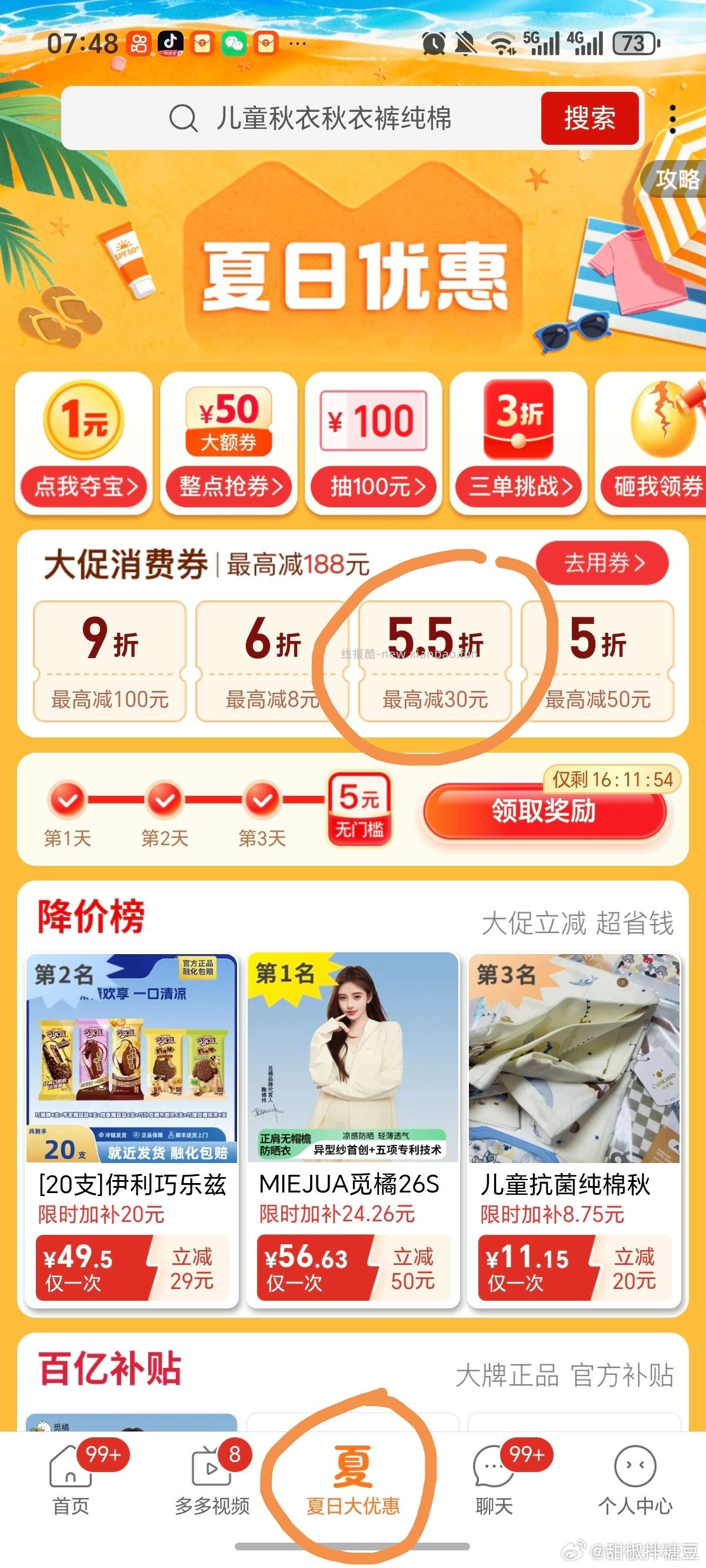Image resolution: width=706 pixels, height=1568 pixels.
Task: Tap the golden egg 砸我领券 icon
Action: pos(657,441)
